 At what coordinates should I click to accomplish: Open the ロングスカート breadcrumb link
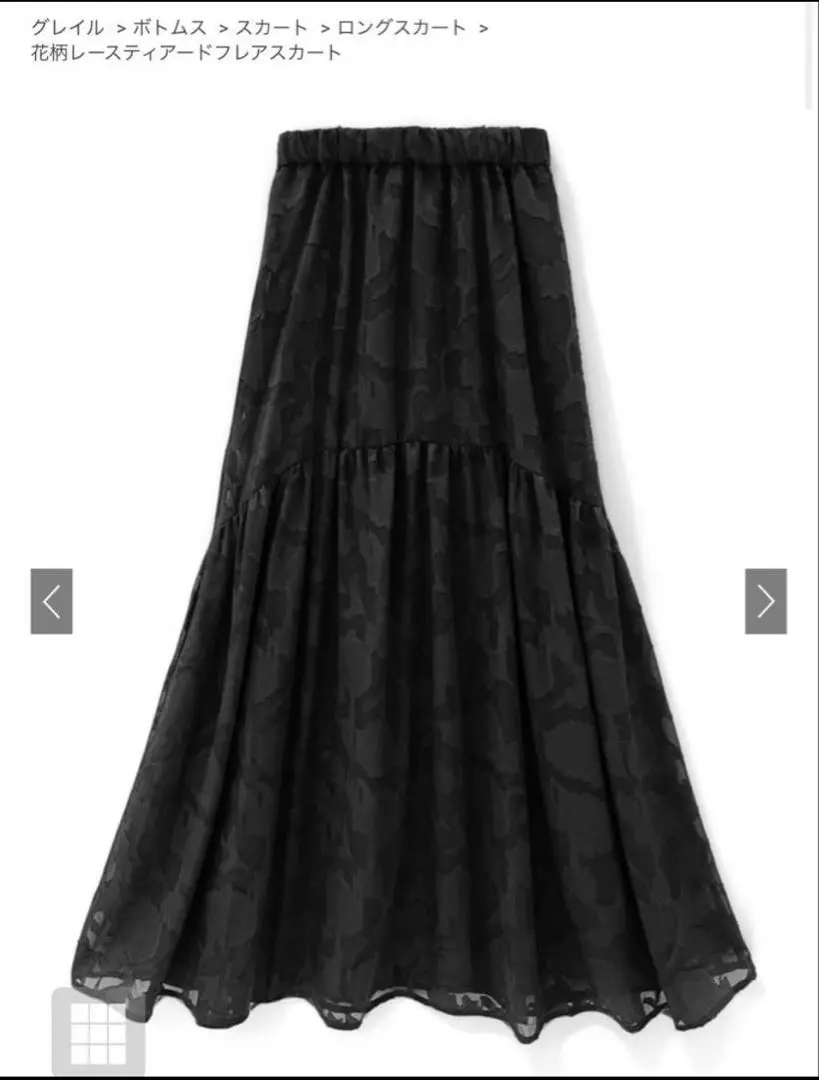point(402,27)
